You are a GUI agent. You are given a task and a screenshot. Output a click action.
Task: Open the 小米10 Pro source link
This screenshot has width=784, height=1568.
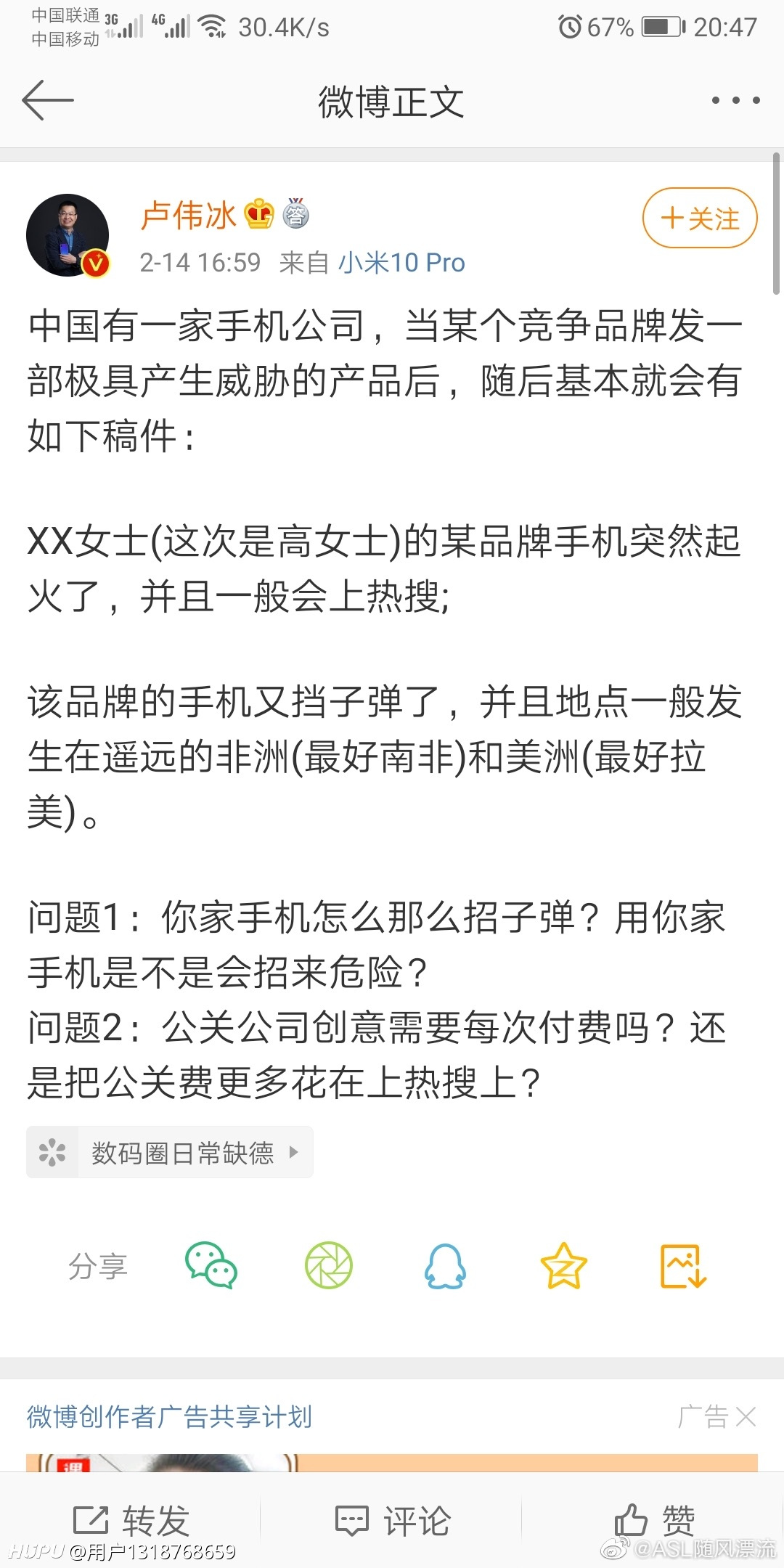(401, 263)
